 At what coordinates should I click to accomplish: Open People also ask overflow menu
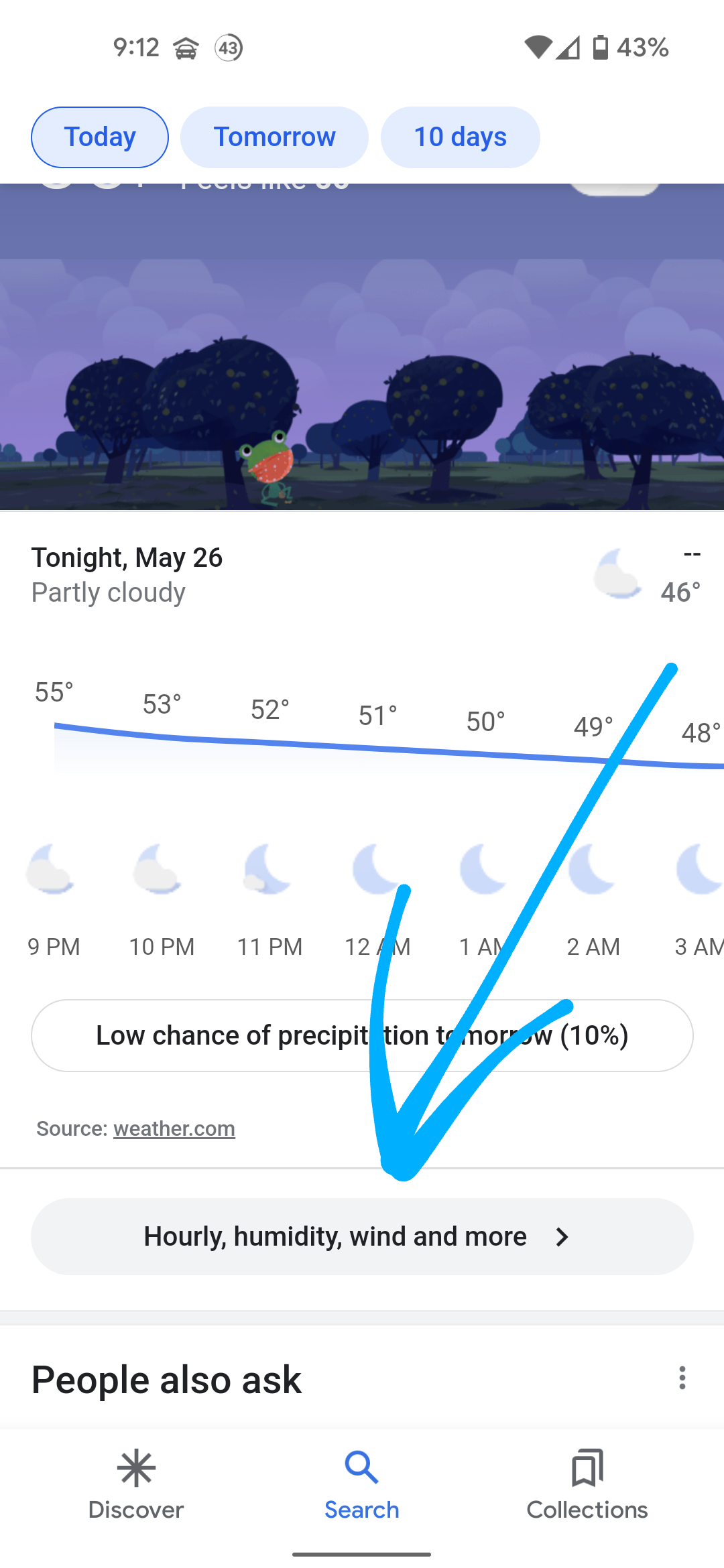click(682, 1378)
